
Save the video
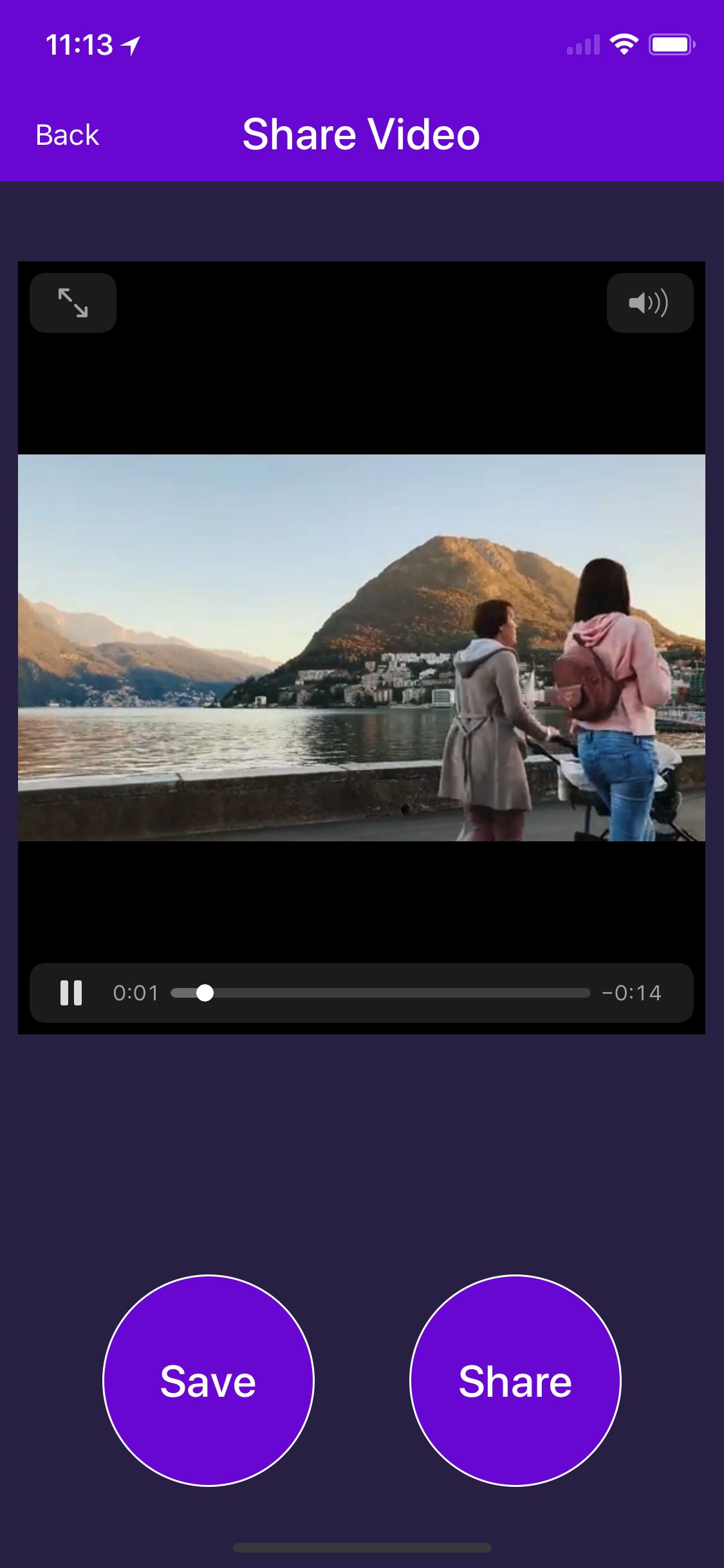pos(208,1381)
